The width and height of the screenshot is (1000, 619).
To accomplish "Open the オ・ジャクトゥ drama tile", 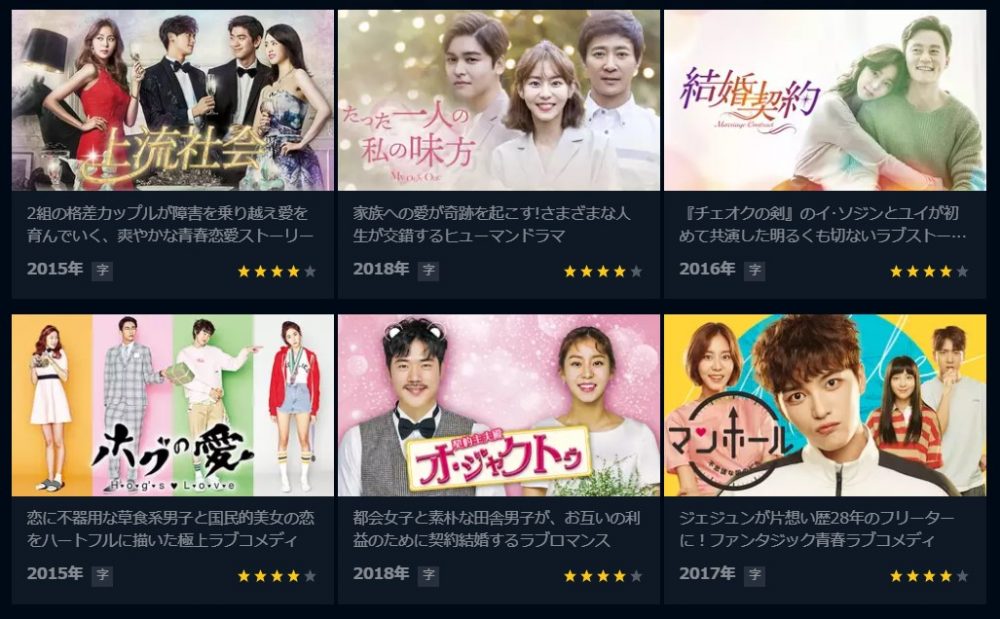I will [498, 405].
